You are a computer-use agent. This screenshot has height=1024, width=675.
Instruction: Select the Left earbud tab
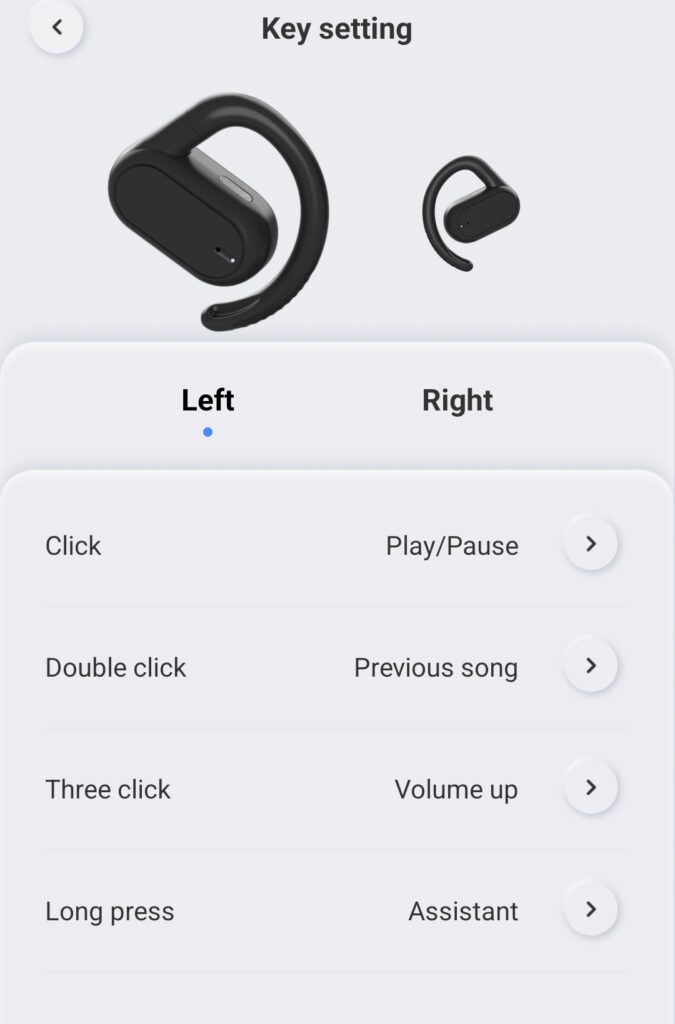[208, 401]
